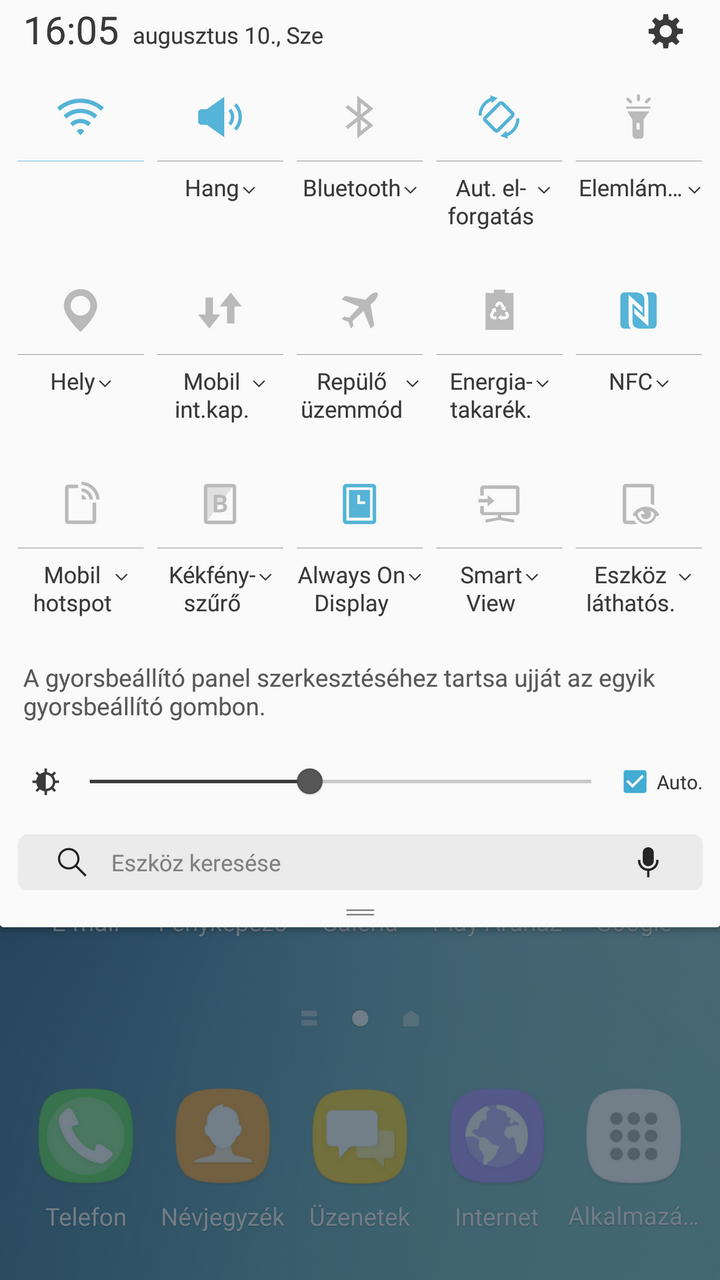This screenshot has width=720, height=1280.
Task: Turn on Repülő üzemmód airplane mode
Action: click(x=359, y=311)
